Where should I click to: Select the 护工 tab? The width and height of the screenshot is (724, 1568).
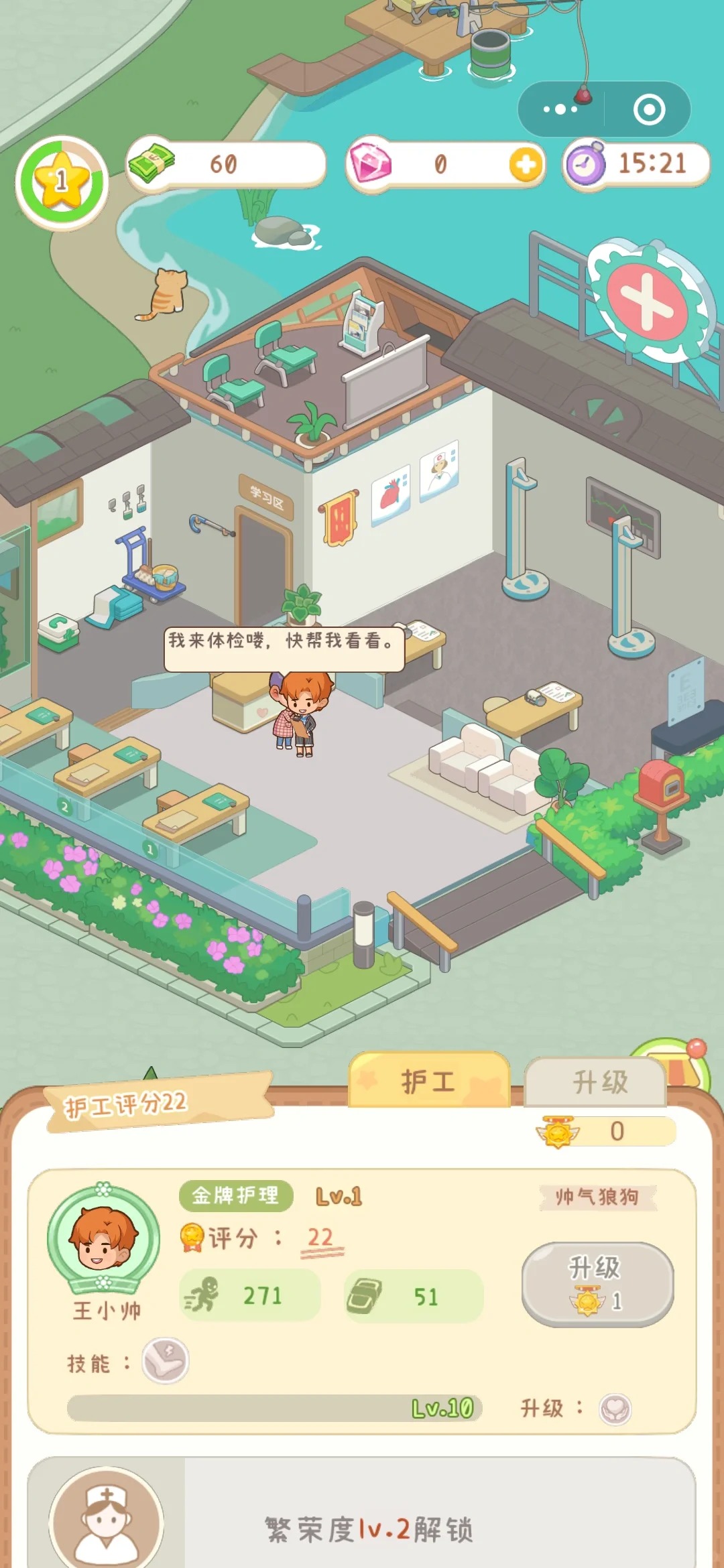(429, 1081)
